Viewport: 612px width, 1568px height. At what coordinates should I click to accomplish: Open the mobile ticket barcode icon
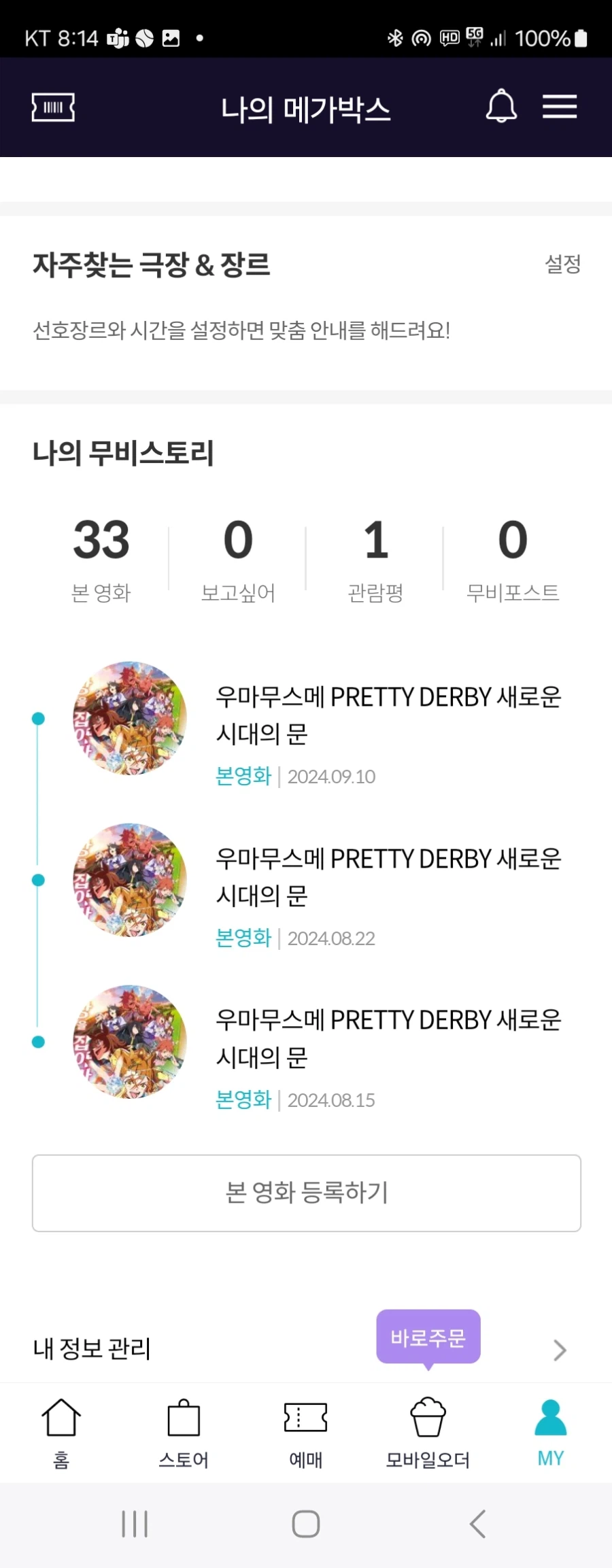52,107
